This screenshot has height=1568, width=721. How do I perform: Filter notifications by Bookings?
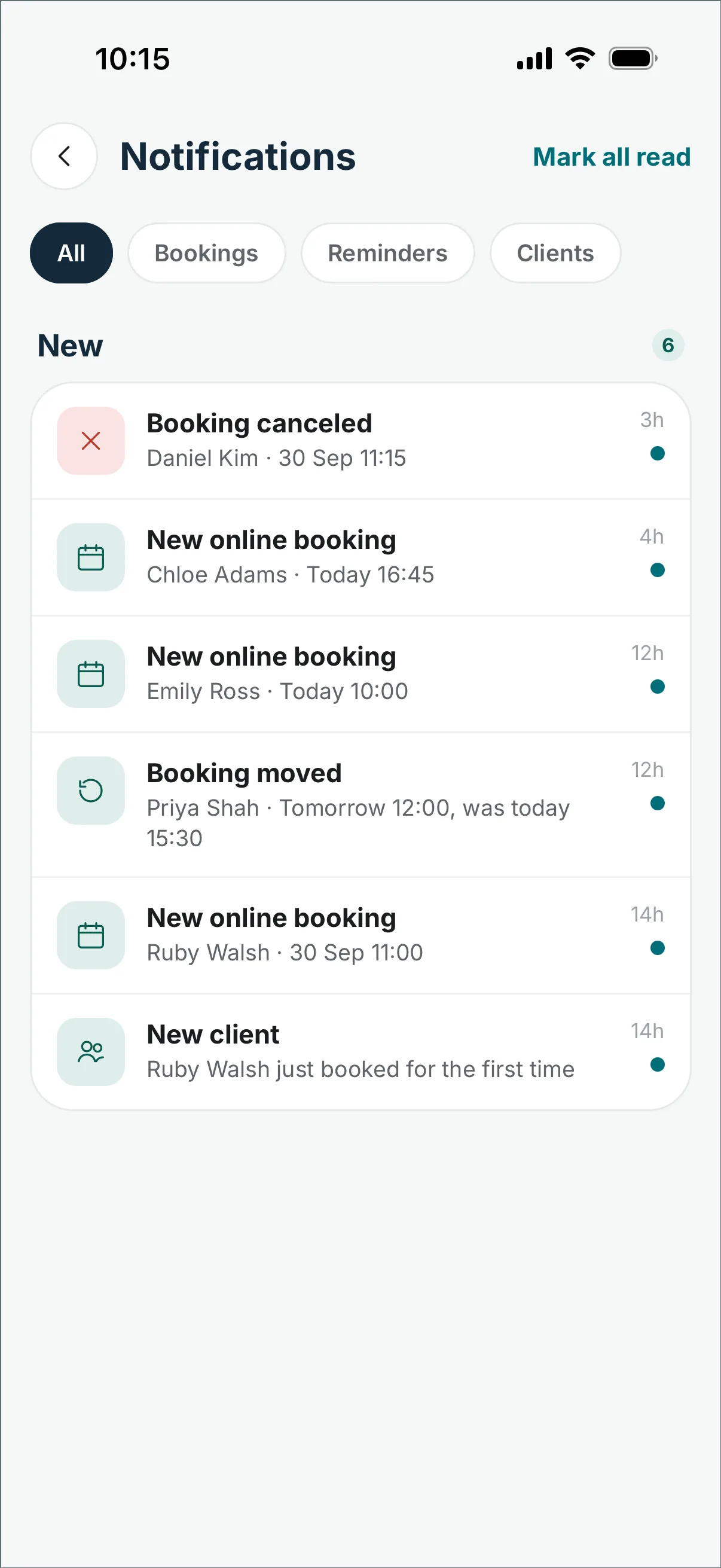point(206,253)
